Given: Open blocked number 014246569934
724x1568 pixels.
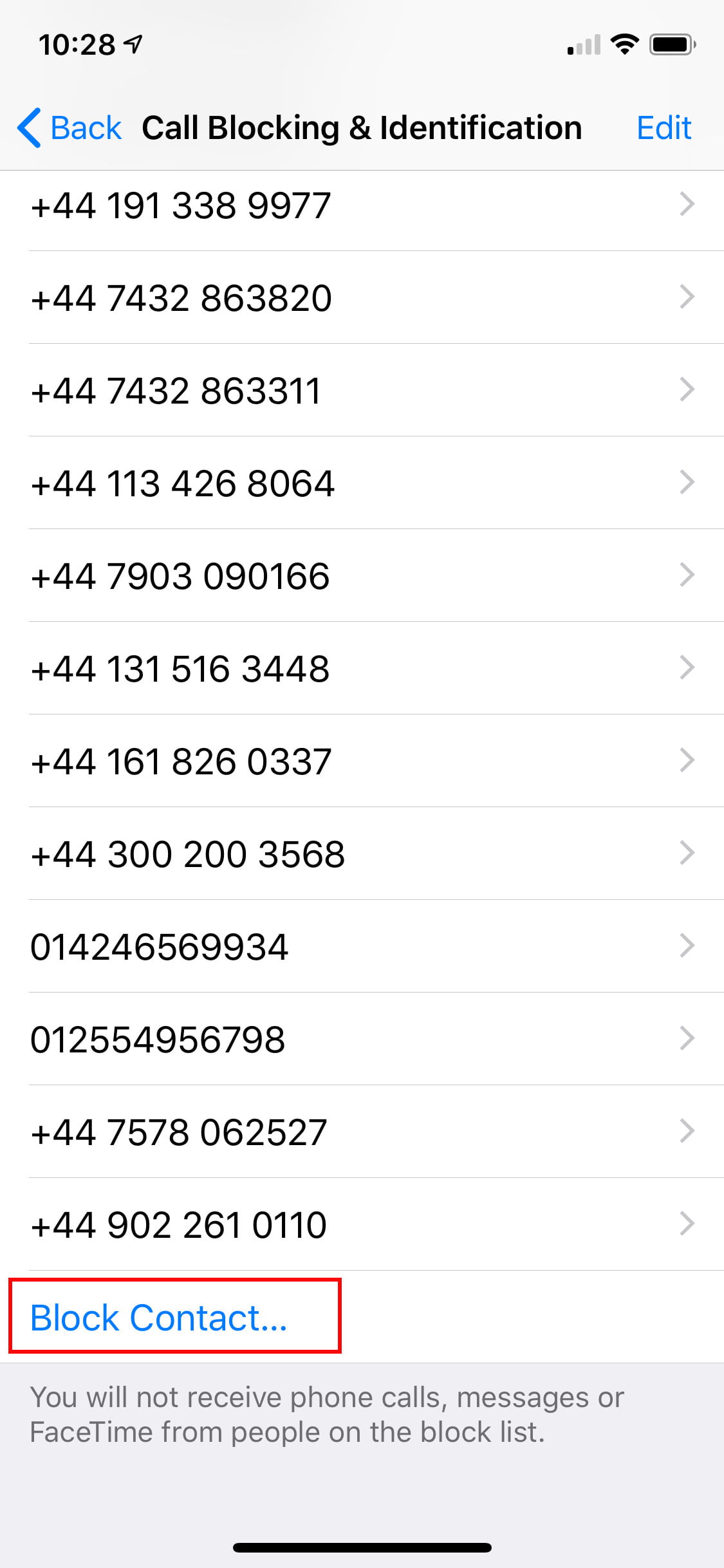Looking at the screenshot, I should pyautogui.click(x=362, y=947).
